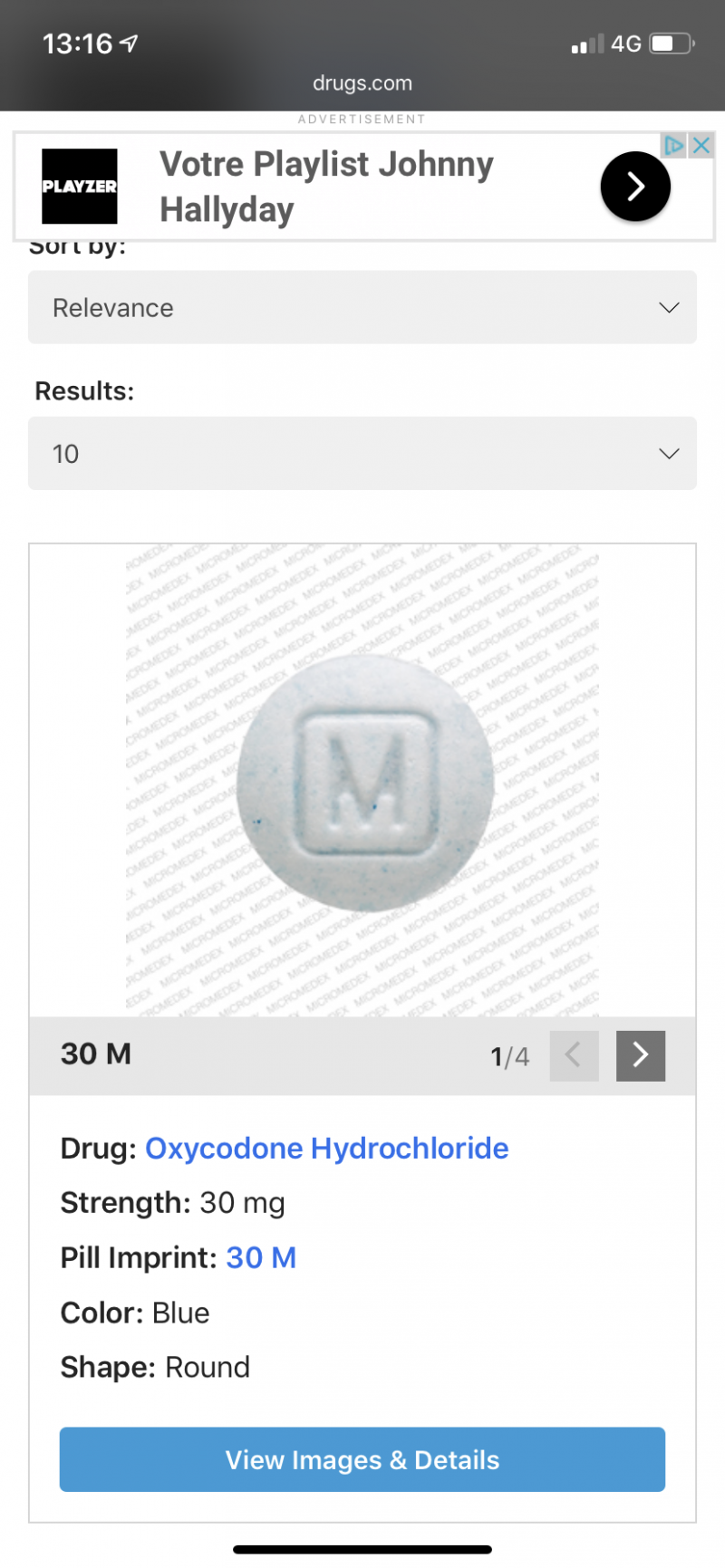Open the Oxycodone Hydrochloride drug link

326,1149
